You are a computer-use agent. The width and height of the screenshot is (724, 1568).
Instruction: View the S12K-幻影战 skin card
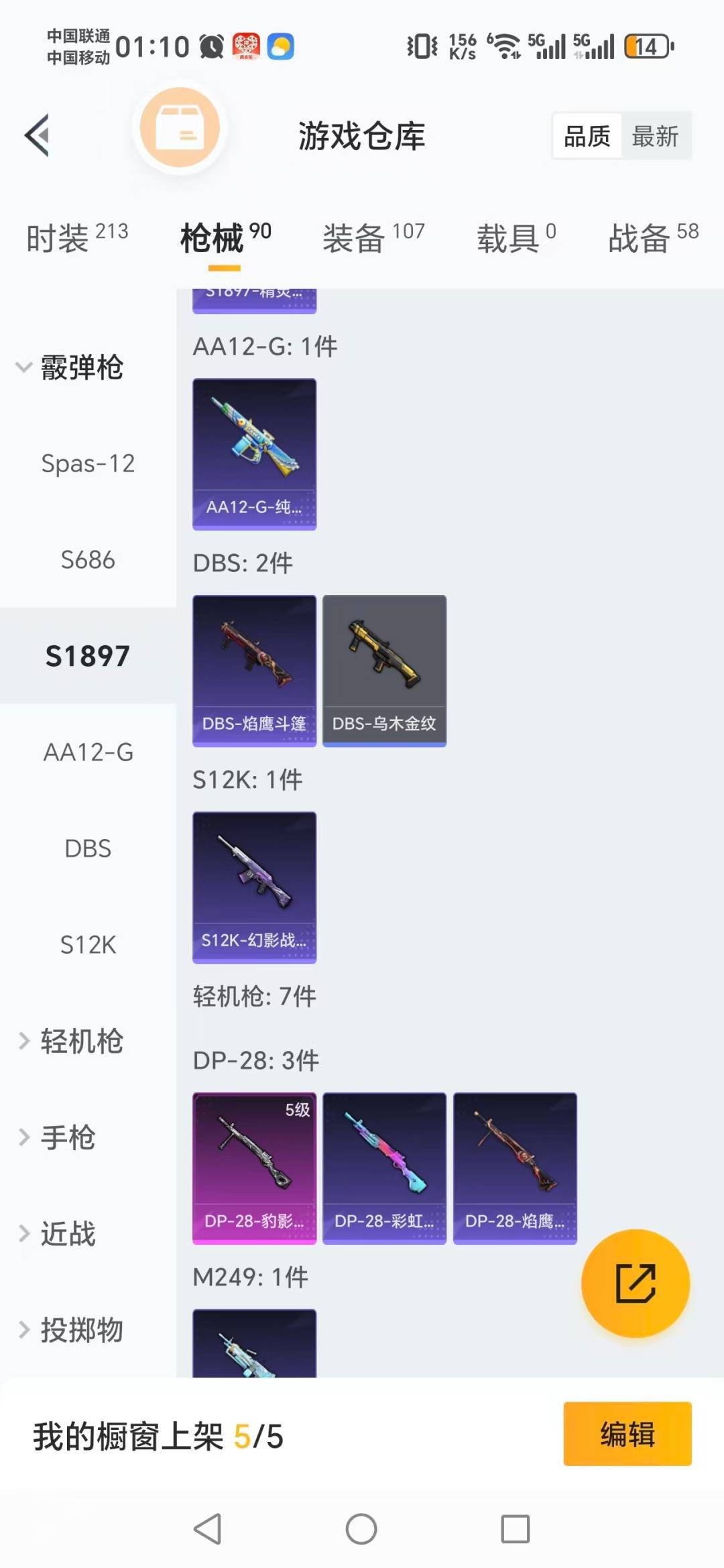coord(254,888)
